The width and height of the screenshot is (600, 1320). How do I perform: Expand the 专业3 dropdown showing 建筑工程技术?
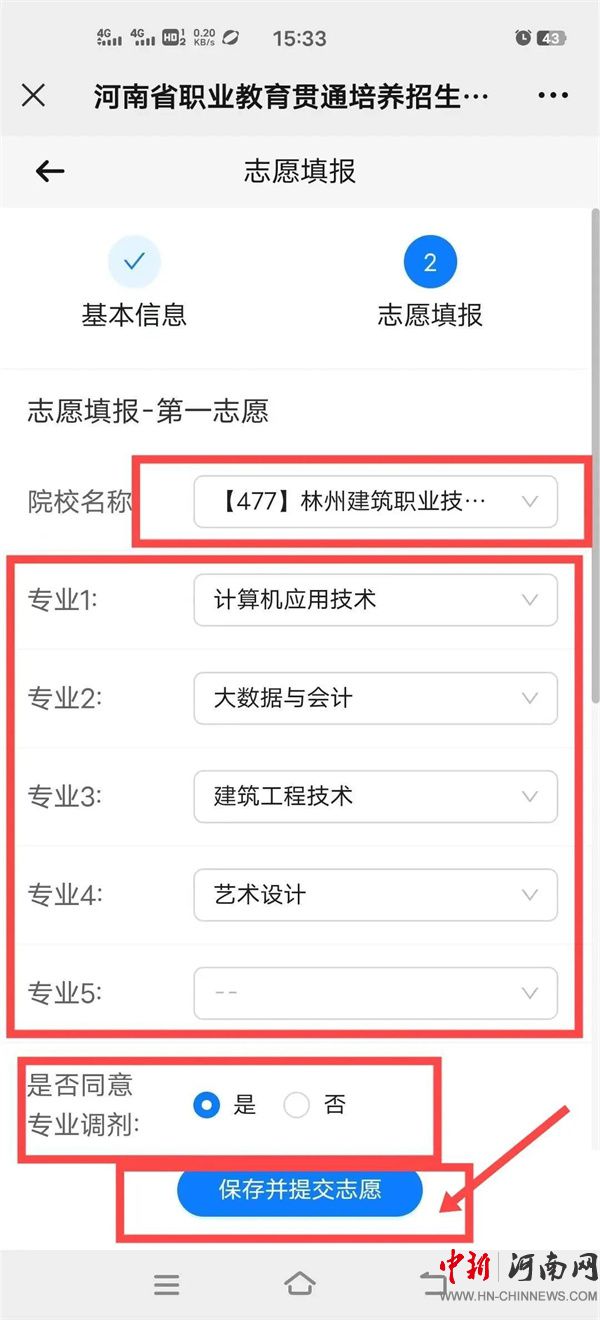coord(375,796)
